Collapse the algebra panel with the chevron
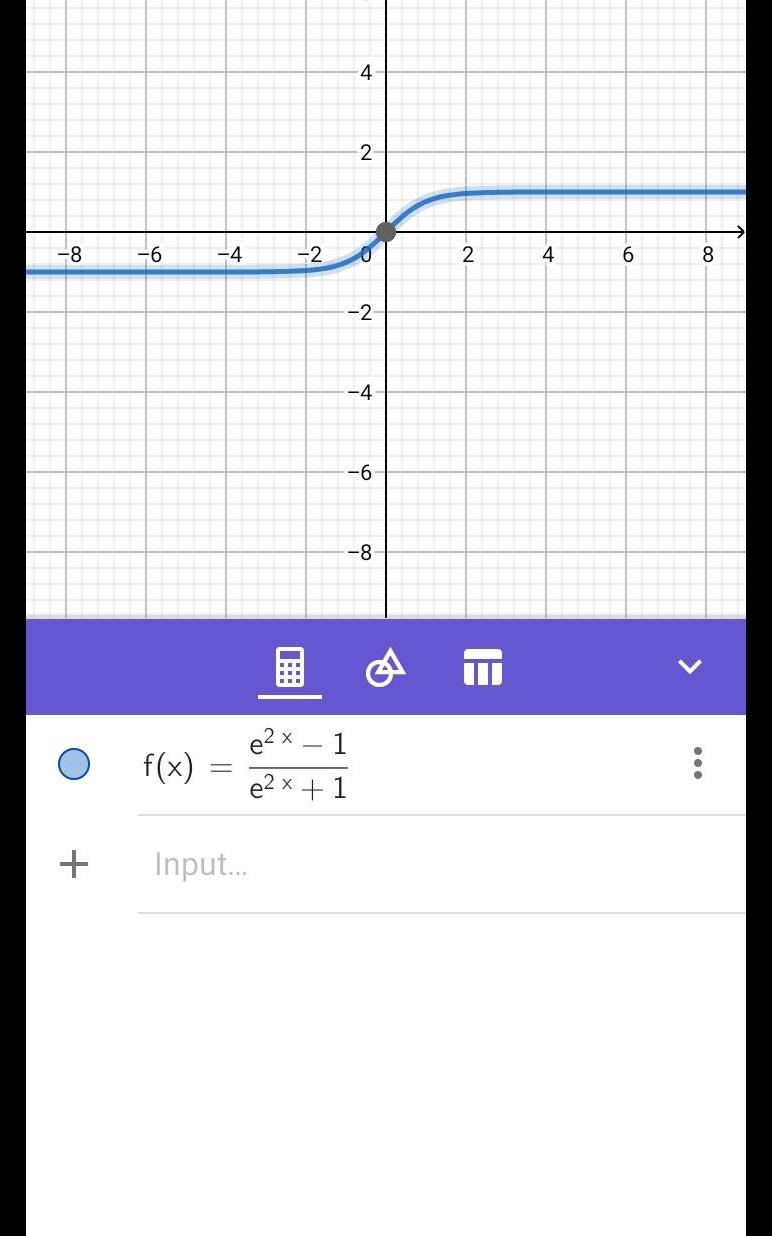 [x=690, y=667]
